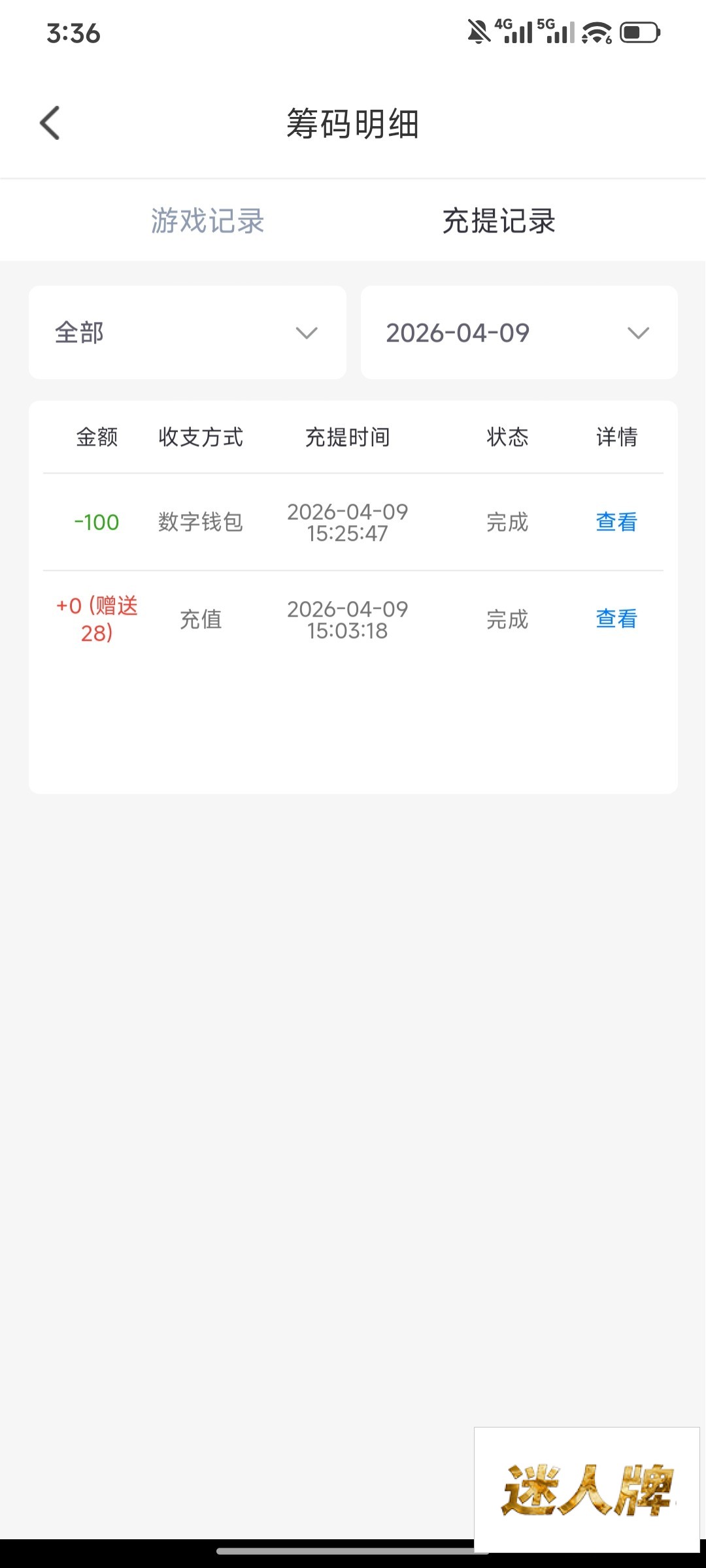The image size is (706, 1568).
Task: Tap 查看 for the 15:03:18 充值 record
Action: coord(616,619)
